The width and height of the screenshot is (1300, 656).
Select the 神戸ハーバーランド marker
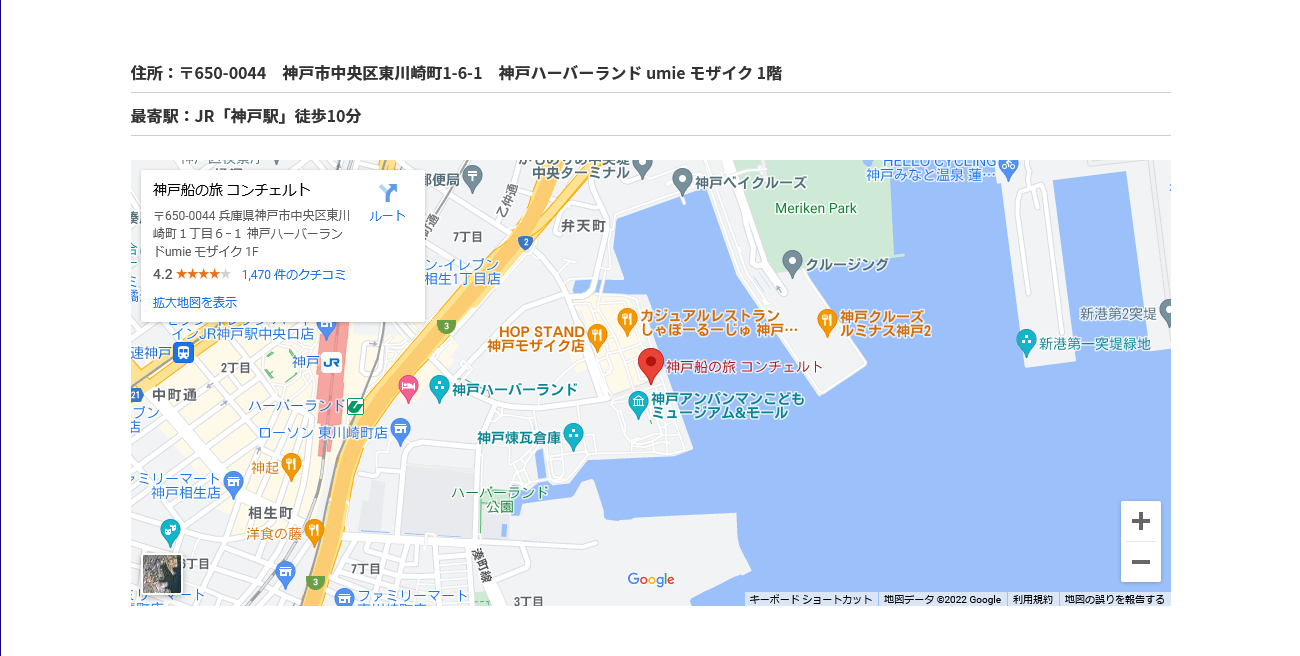[x=439, y=388]
